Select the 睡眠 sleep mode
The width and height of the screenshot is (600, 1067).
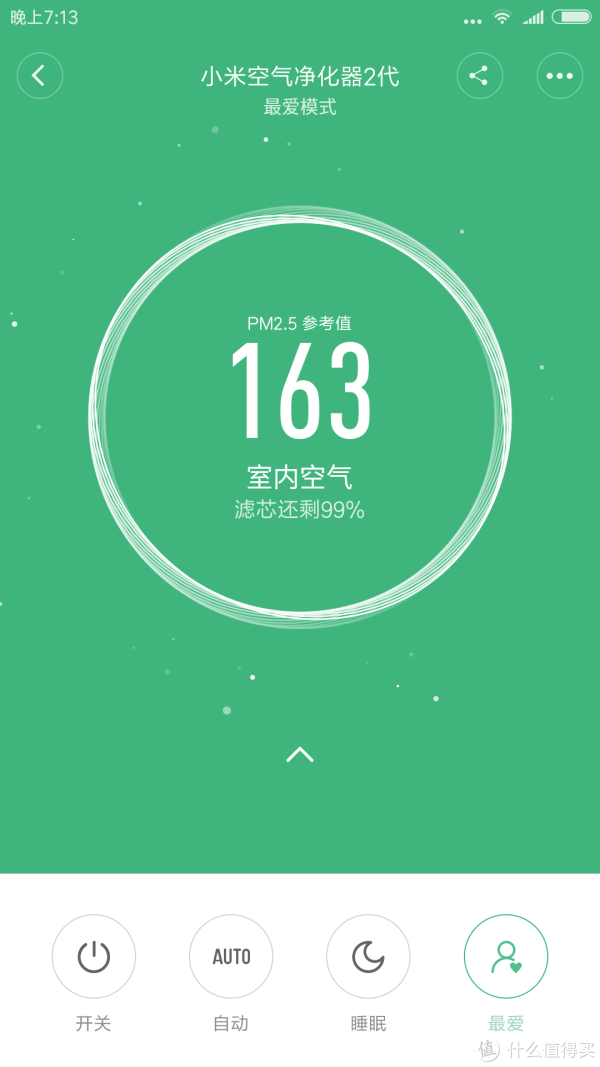(368, 957)
